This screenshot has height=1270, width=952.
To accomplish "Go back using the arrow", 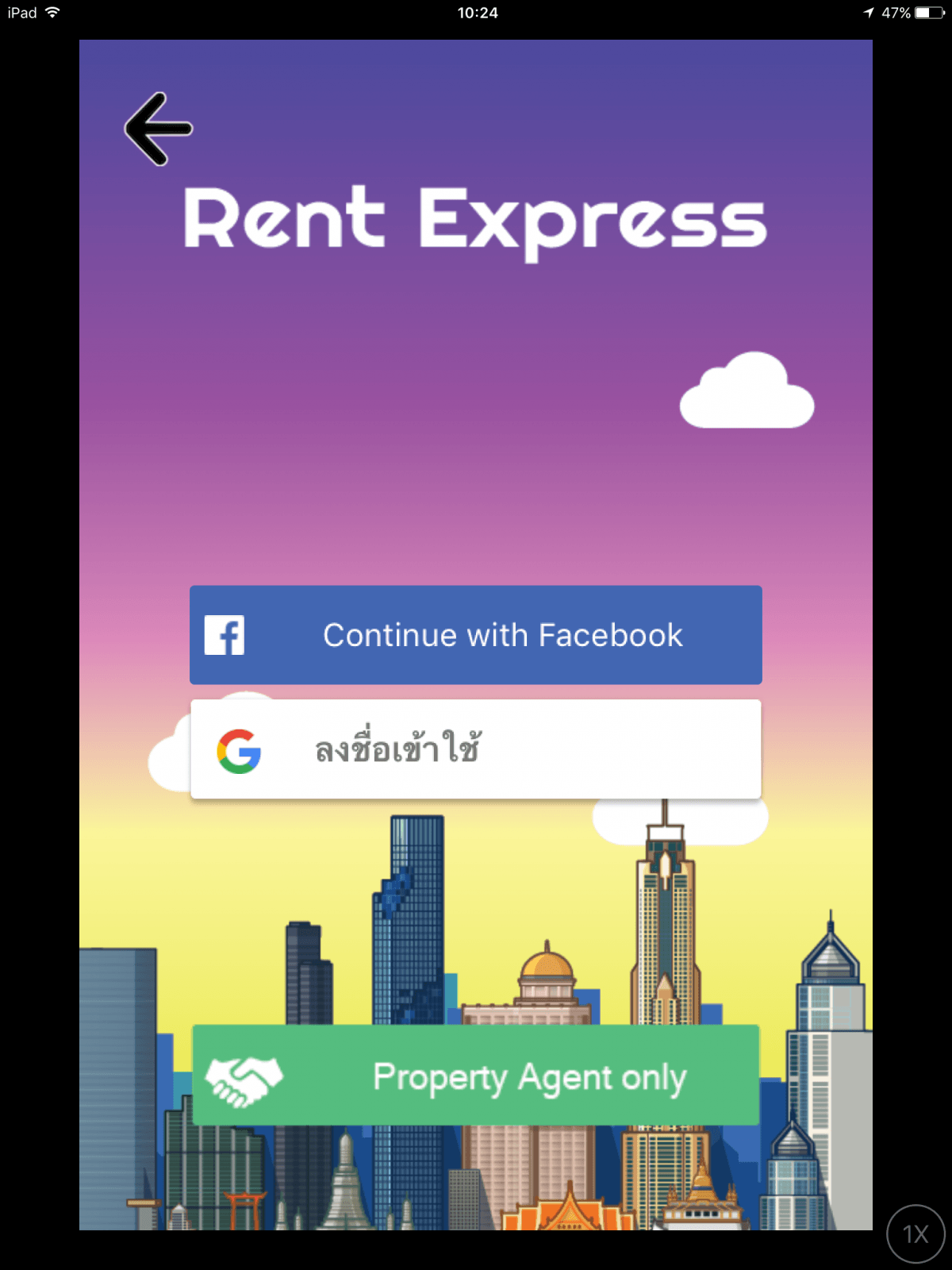I will point(159,129).
